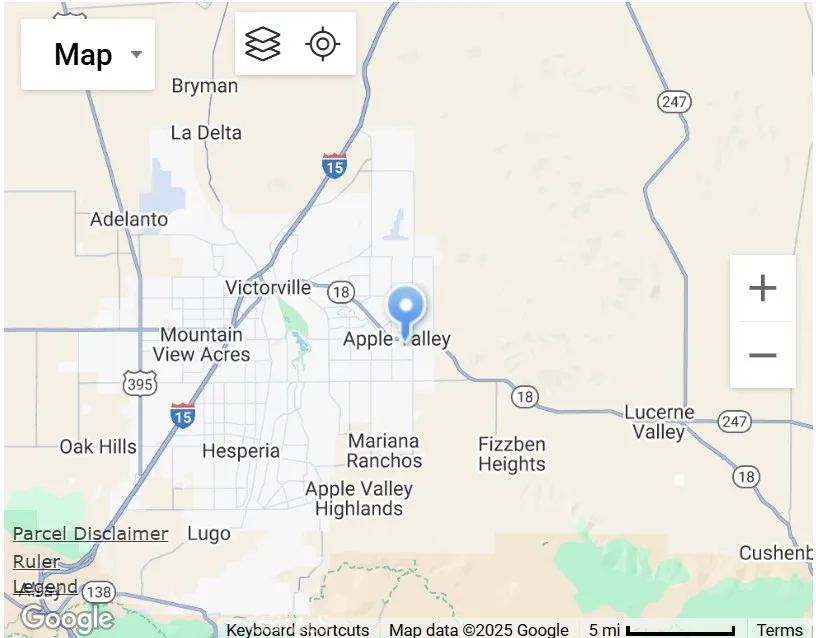Zoom out of the map

pyautogui.click(x=762, y=355)
